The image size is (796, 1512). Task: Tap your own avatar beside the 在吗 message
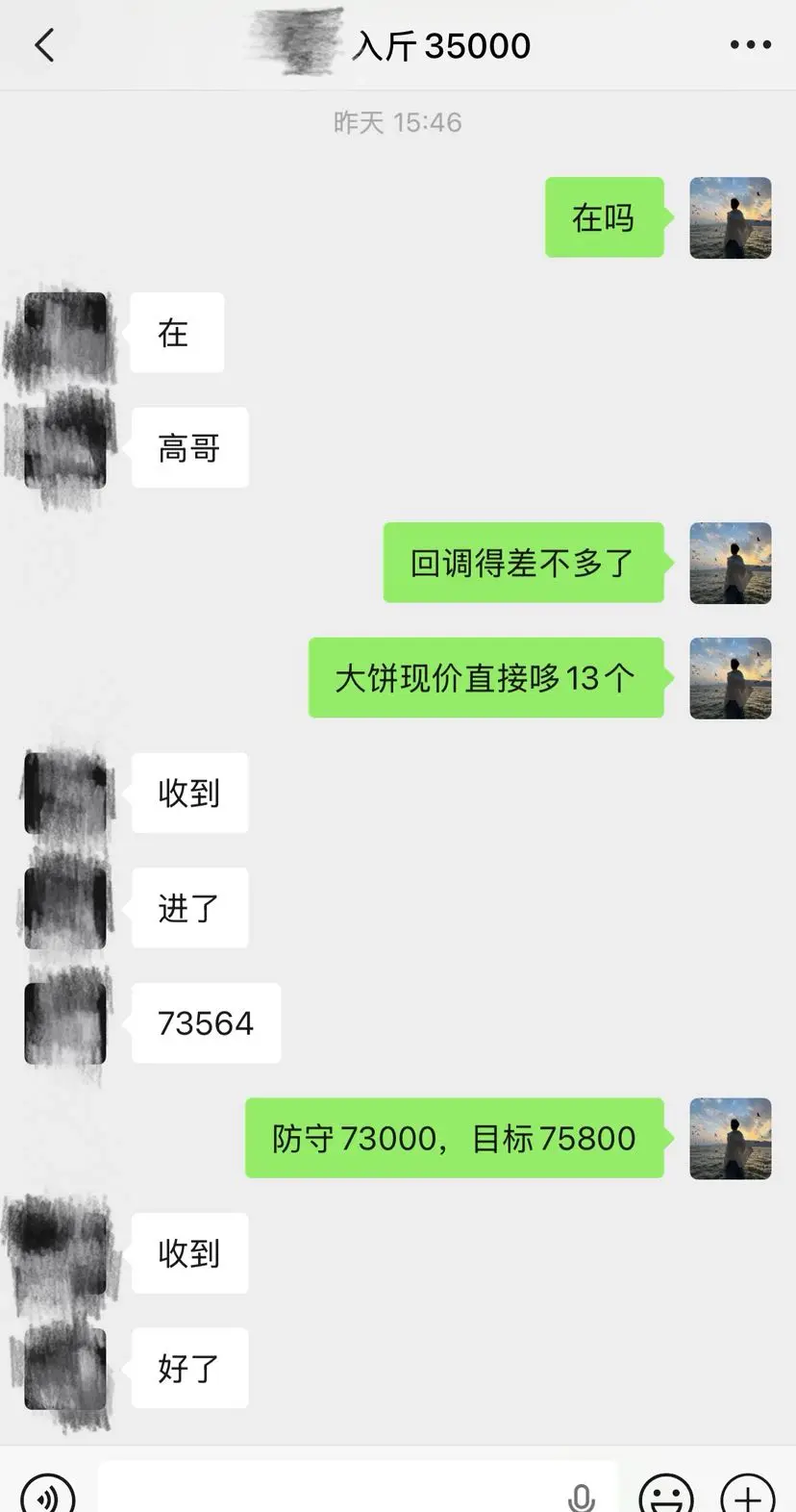pyautogui.click(x=731, y=218)
